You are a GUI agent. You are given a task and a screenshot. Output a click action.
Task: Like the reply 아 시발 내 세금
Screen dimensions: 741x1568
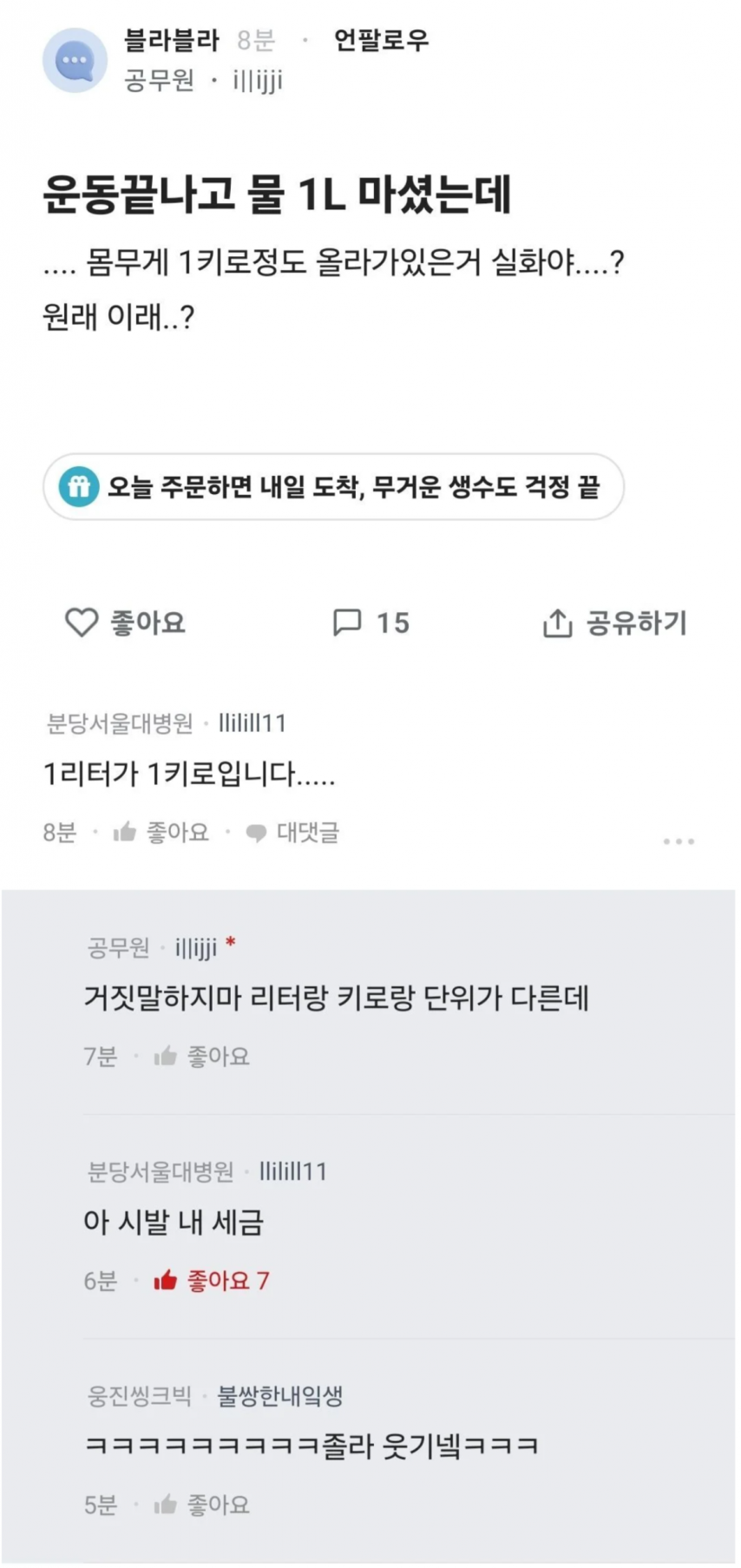[x=211, y=1281]
